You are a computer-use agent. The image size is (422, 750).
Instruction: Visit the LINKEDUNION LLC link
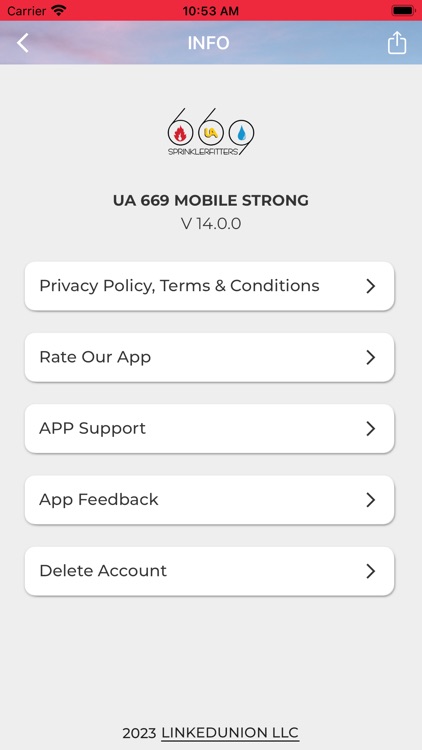[230, 733]
